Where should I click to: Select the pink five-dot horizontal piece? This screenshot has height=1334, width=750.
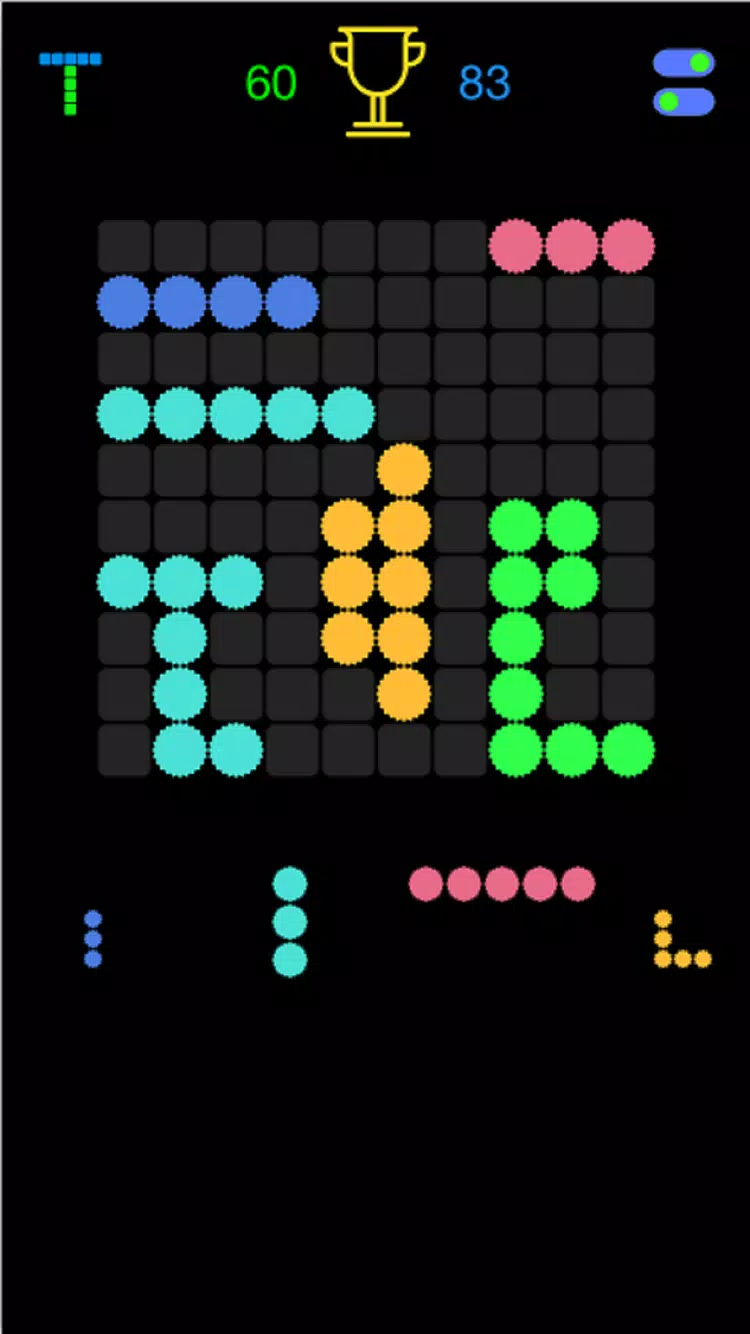pyautogui.click(x=502, y=884)
